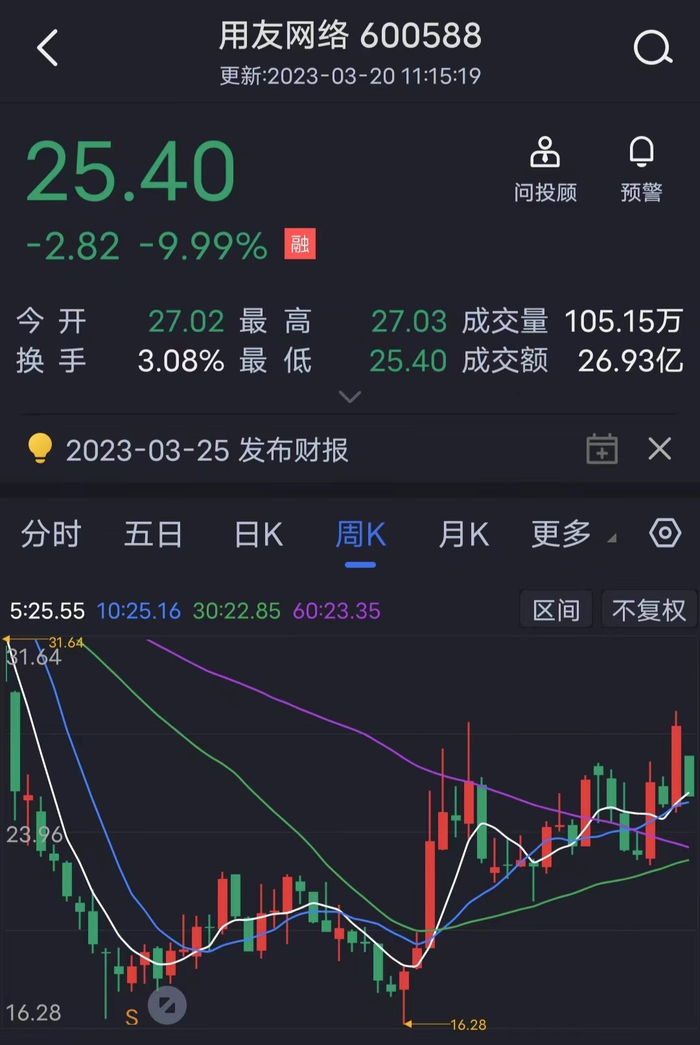Image resolution: width=700 pixels, height=1045 pixels.
Task: Switch to the 月K chart tab
Action: [x=463, y=534]
